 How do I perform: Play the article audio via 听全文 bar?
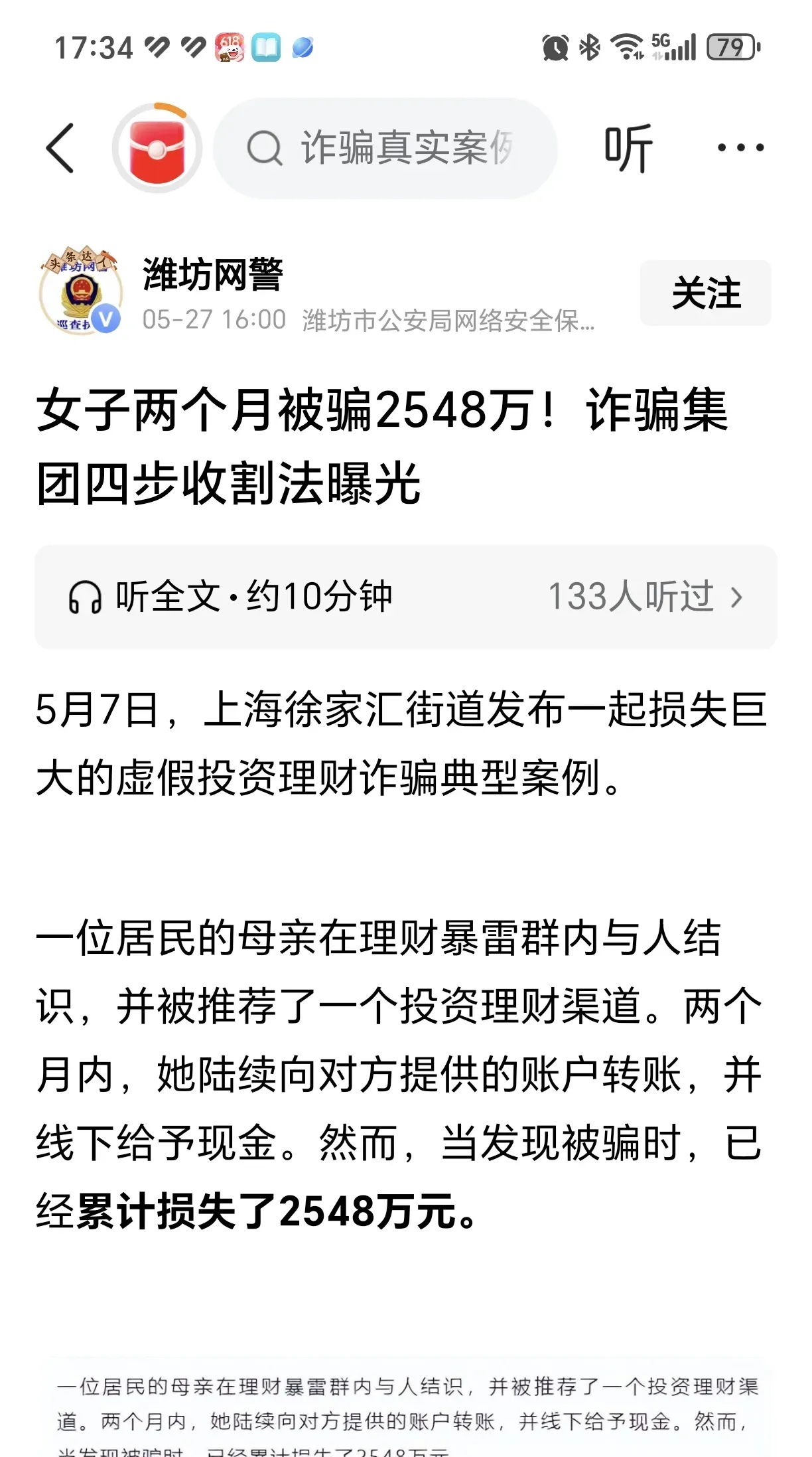point(252,596)
